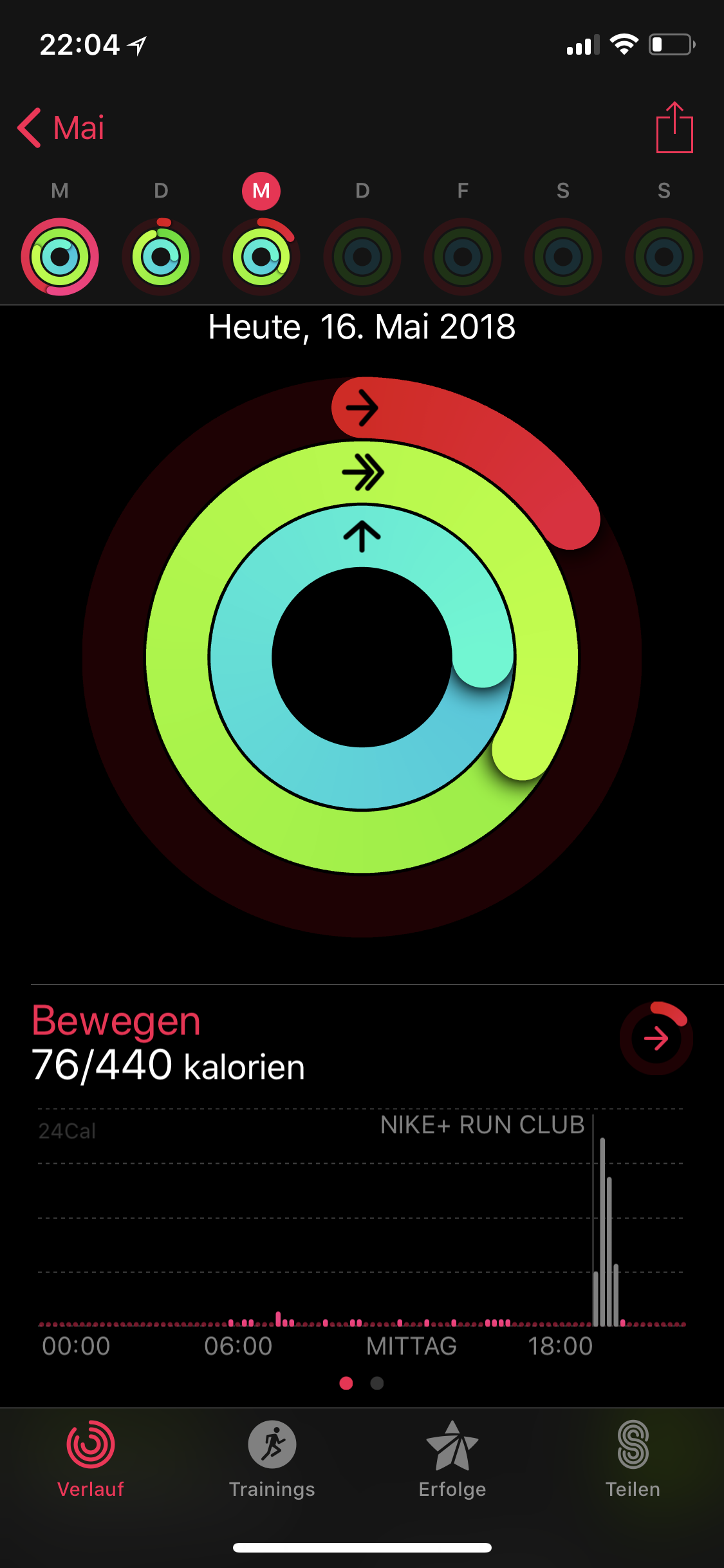Open the share icon at top right
724x1568 pixels.
tap(674, 128)
